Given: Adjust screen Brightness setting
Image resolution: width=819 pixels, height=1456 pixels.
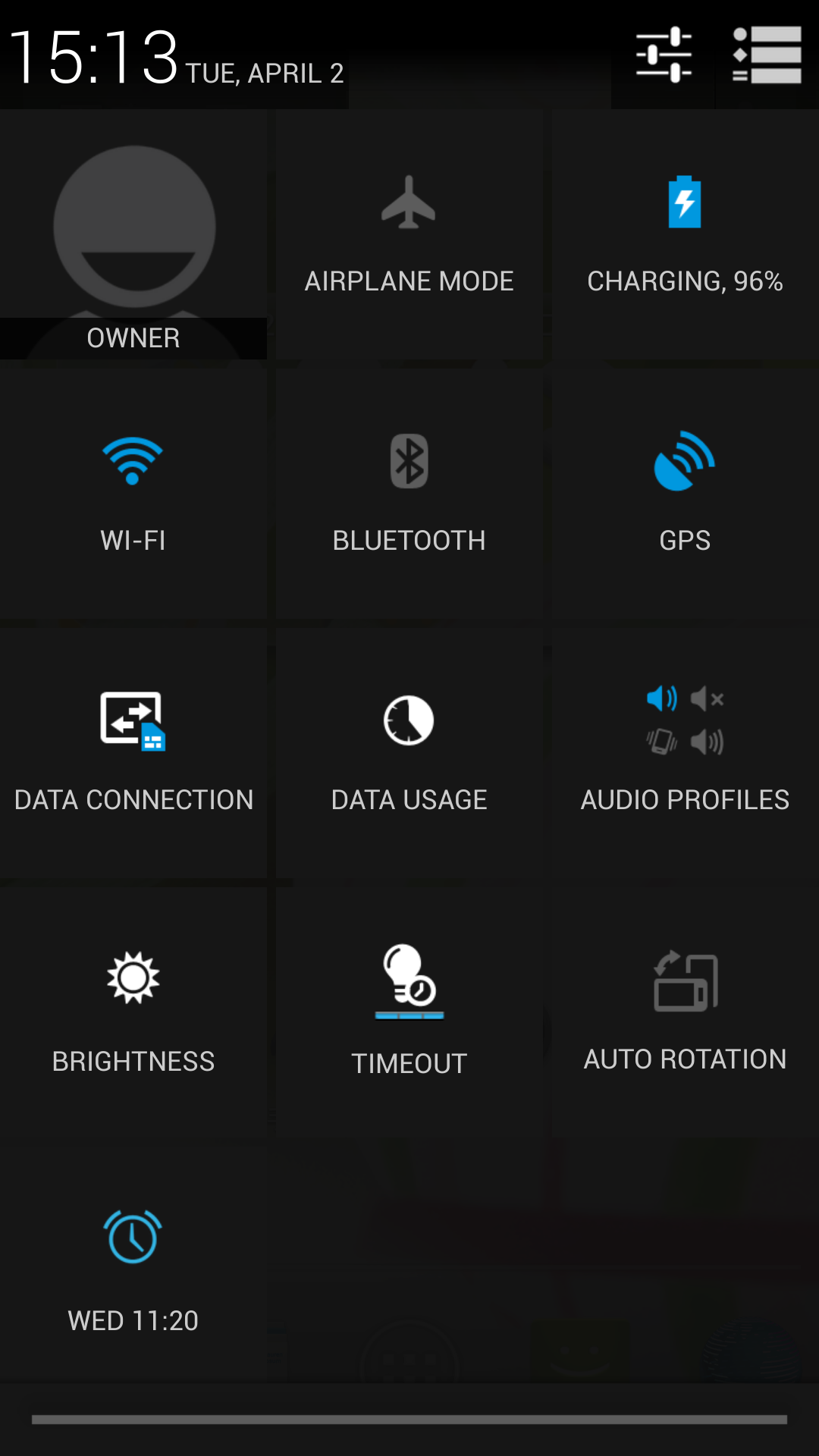Looking at the screenshot, I should pos(133,1012).
